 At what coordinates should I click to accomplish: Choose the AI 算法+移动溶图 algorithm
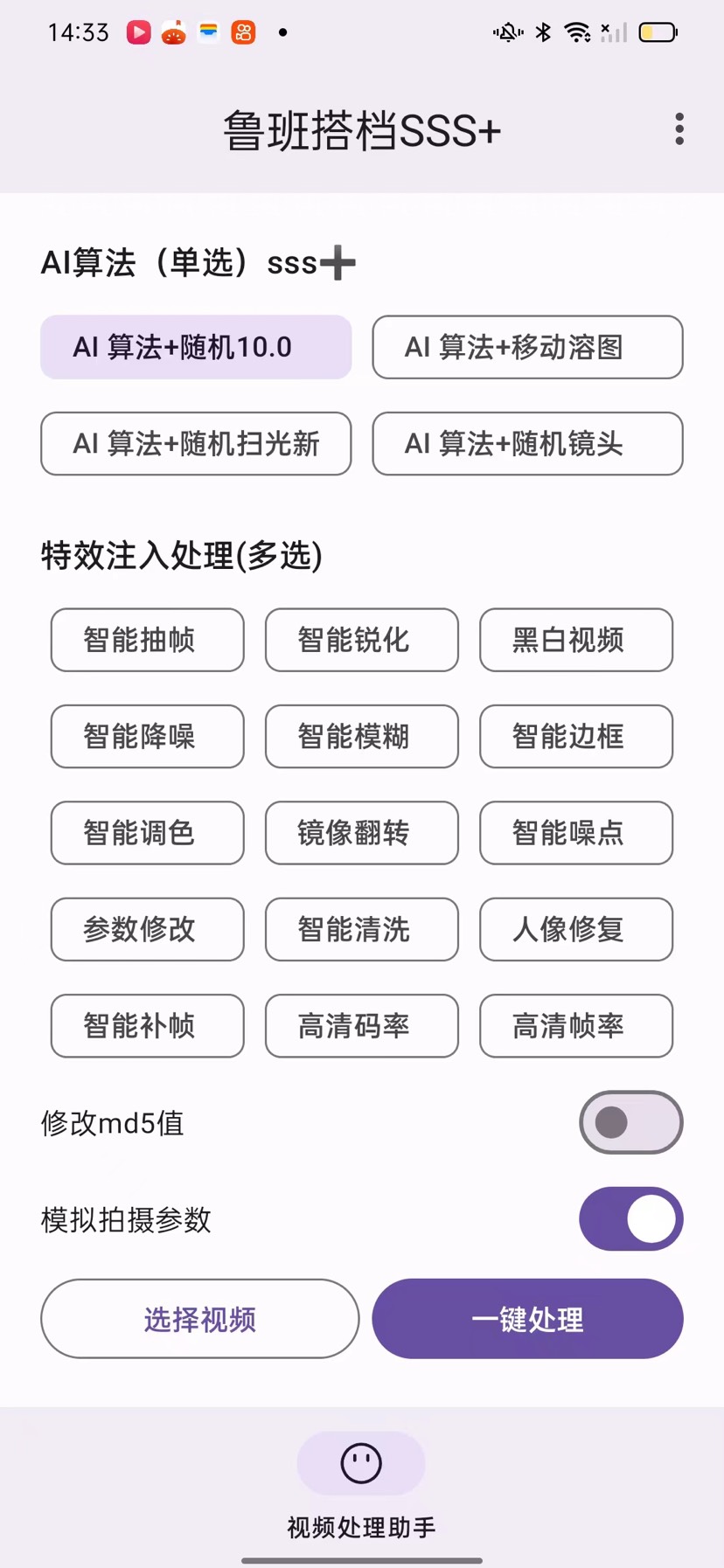pyautogui.click(x=527, y=347)
